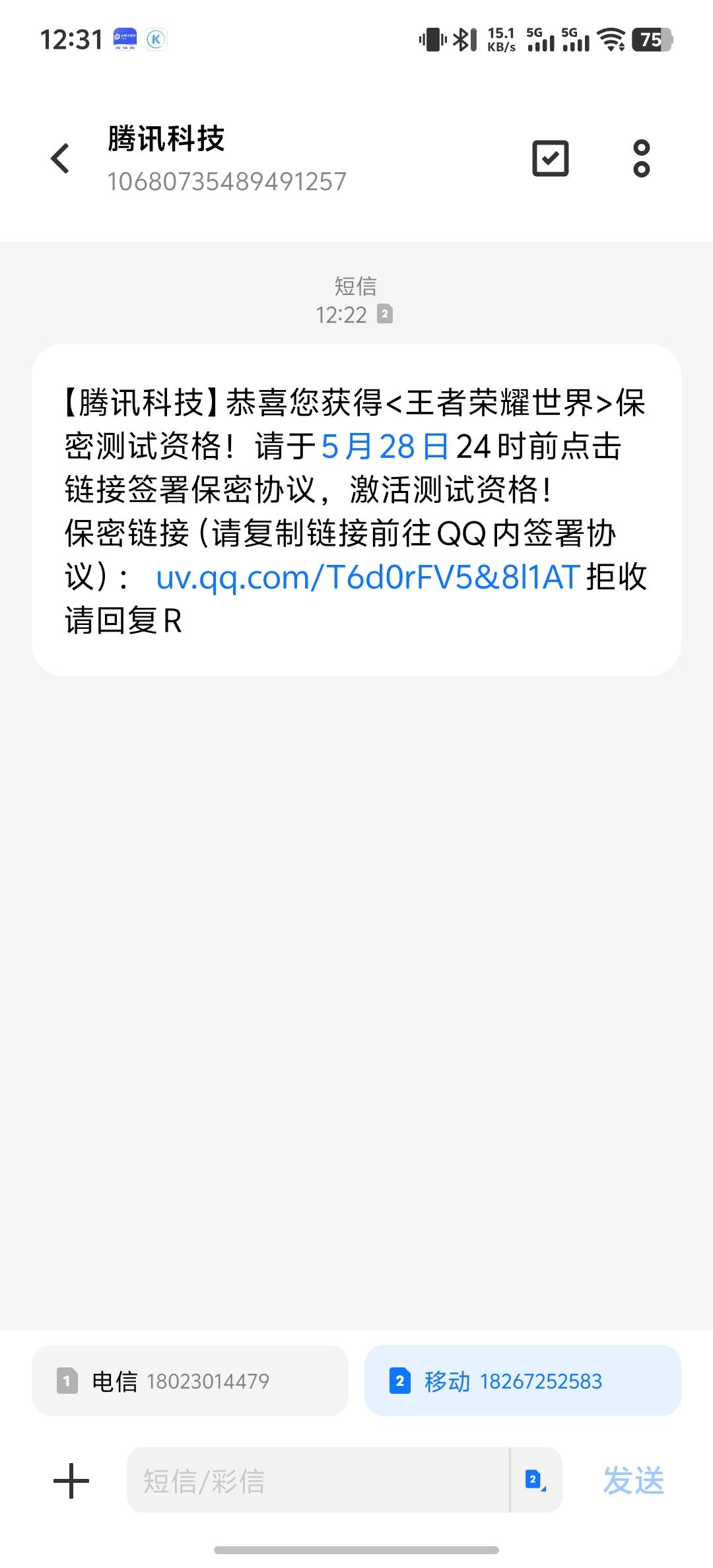This screenshot has height=1568, width=713.
Task: Tap the highlighted date 5月28日
Action: [386, 447]
